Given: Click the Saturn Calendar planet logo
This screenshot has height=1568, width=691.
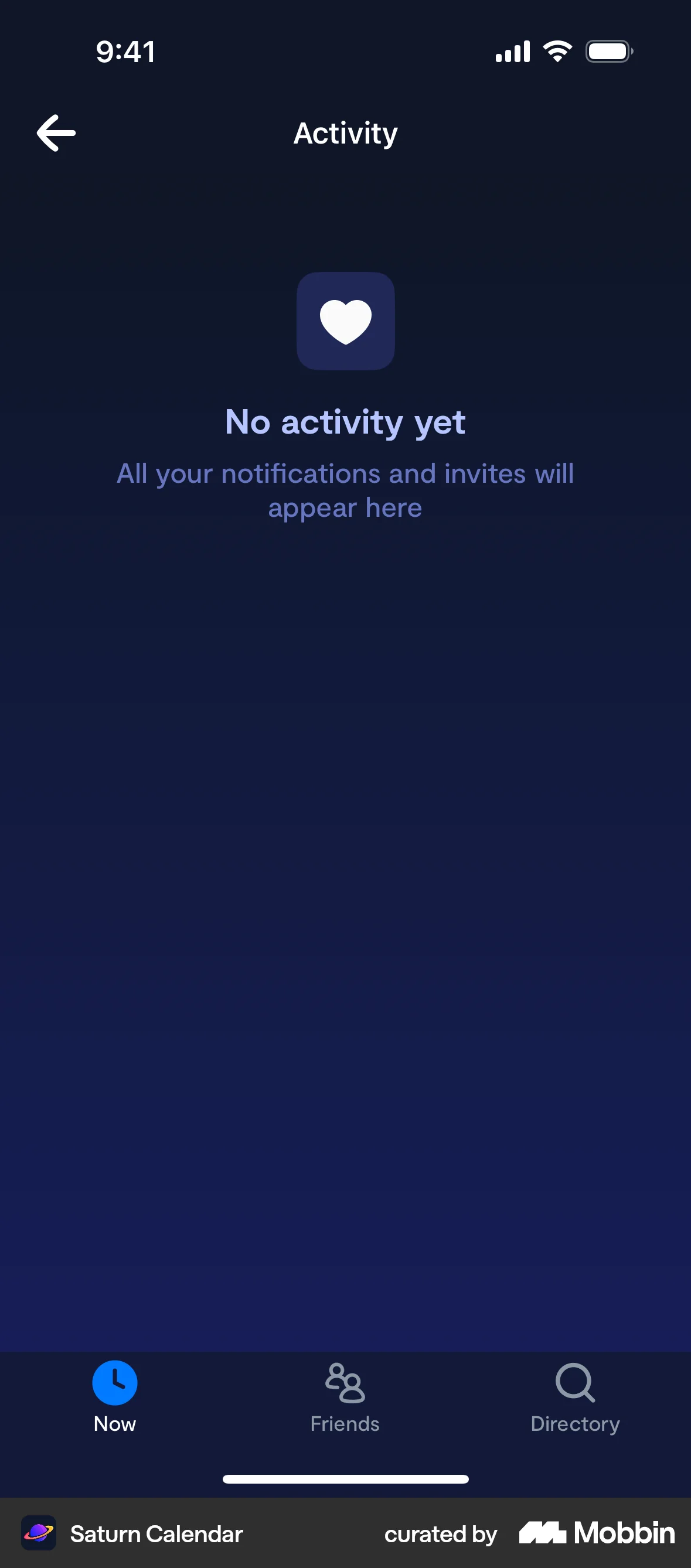Looking at the screenshot, I should [38, 1533].
